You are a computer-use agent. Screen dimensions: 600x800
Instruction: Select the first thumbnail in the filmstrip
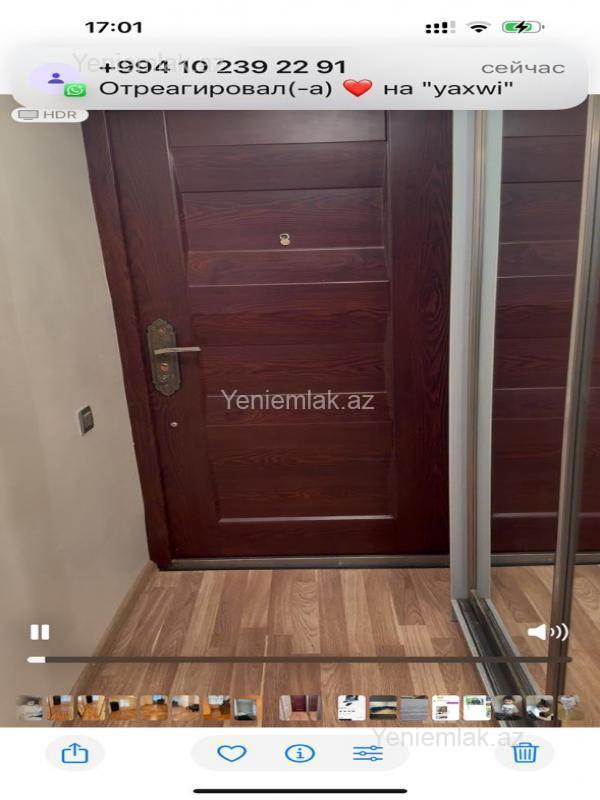(x=30, y=708)
